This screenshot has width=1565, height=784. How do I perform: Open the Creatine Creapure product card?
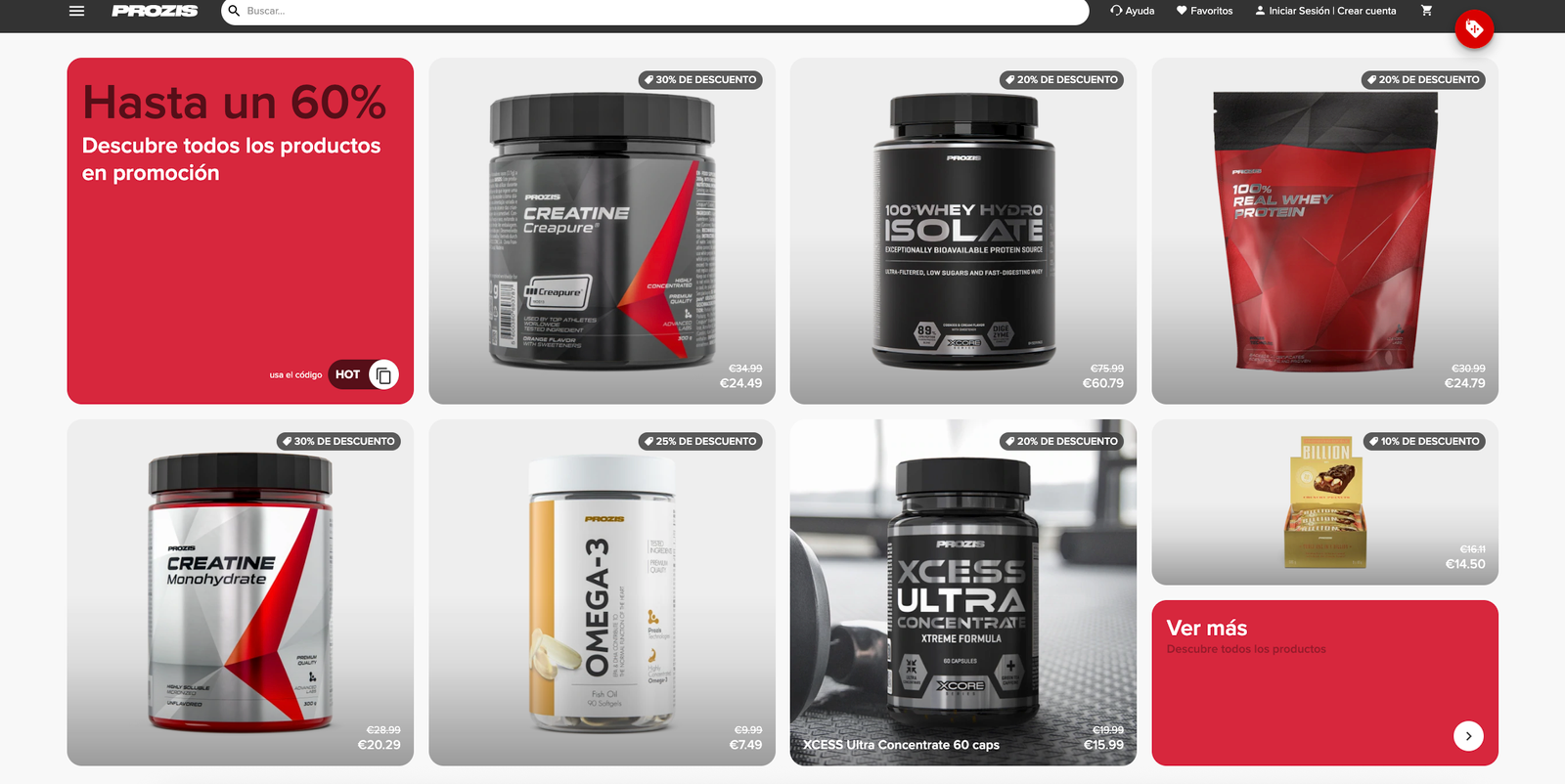[x=602, y=231]
